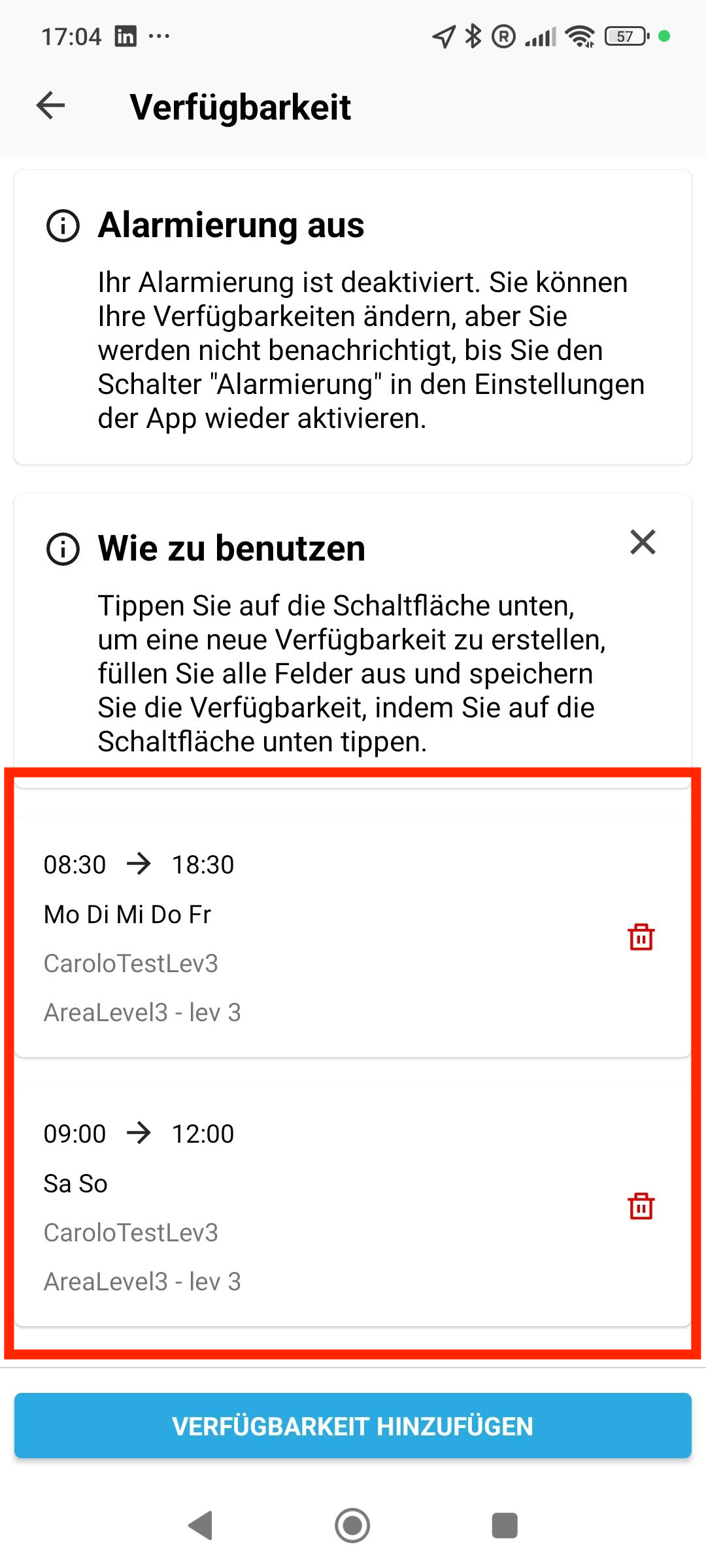Tap the info icon beside Wie zu benutzen
Screen dimensions: 706x1568
pyautogui.click(x=62, y=549)
